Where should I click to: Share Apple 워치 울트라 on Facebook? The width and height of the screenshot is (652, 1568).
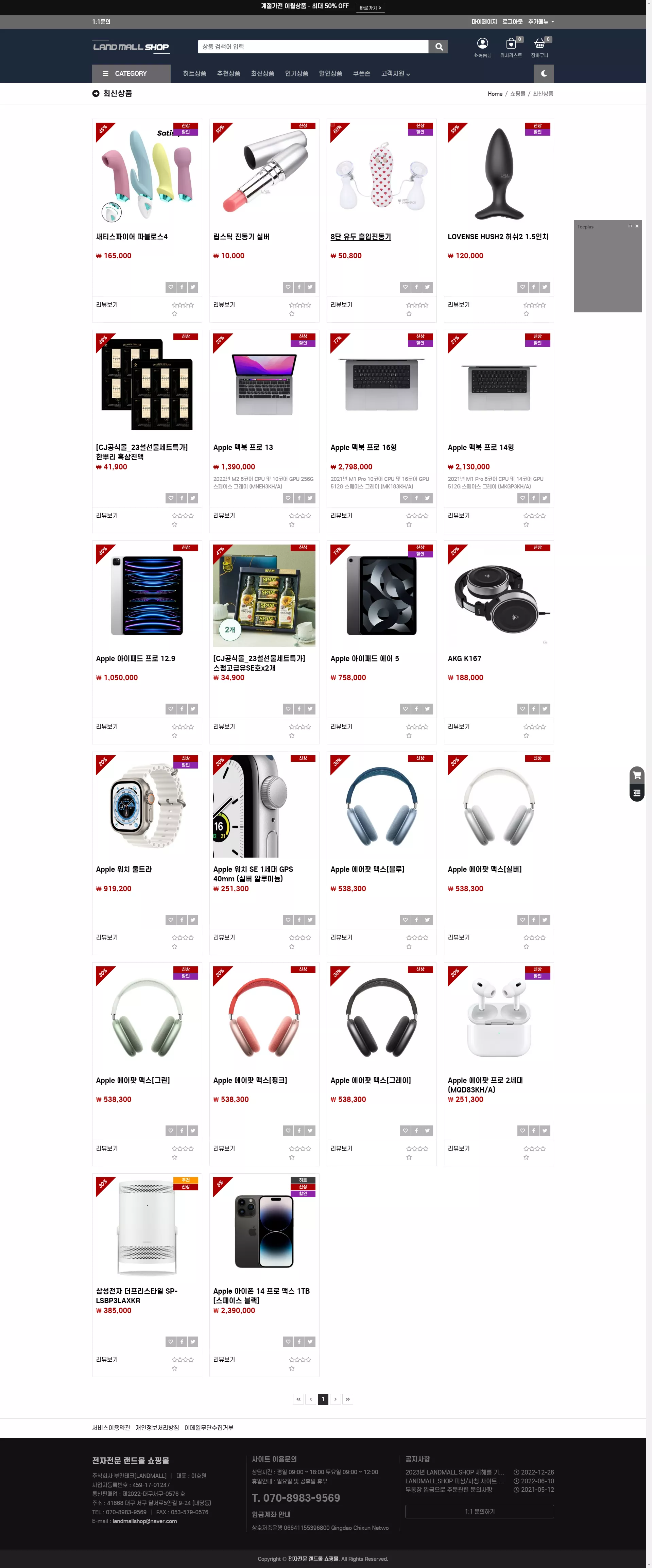(182, 920)
